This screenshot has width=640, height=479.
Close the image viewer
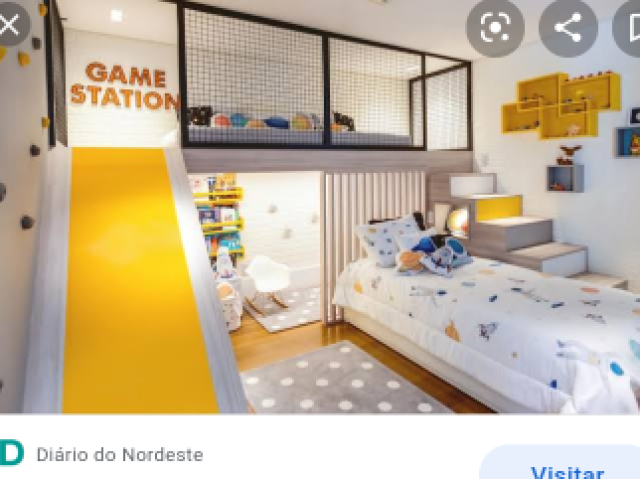(8, 25)
